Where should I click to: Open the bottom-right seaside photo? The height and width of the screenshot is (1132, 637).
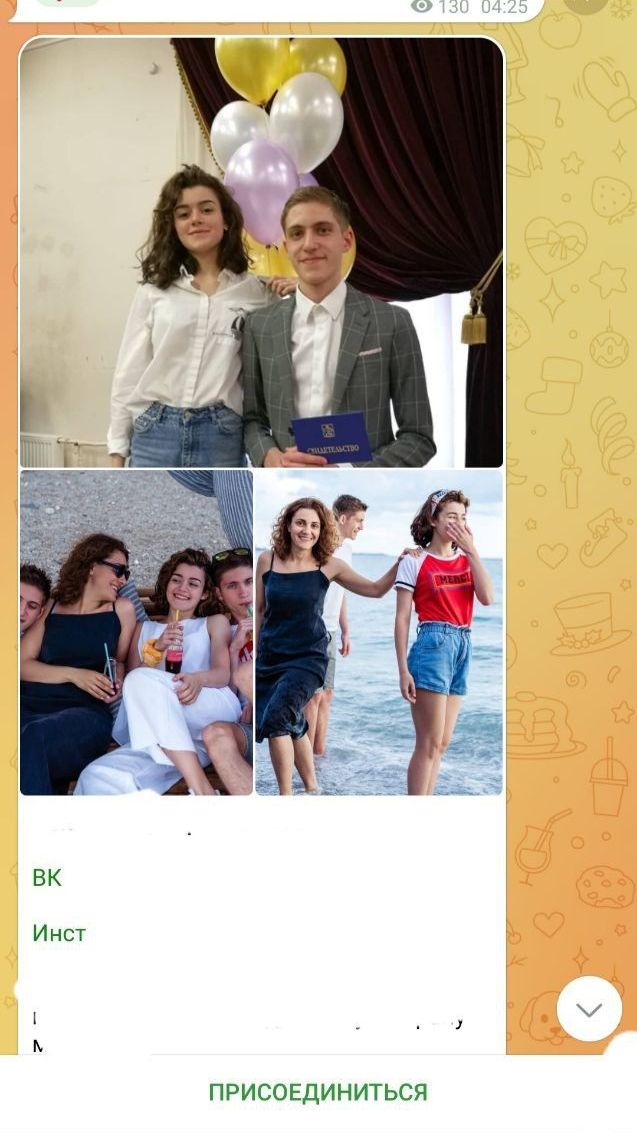pyautogui.click(x=379, y=632)
